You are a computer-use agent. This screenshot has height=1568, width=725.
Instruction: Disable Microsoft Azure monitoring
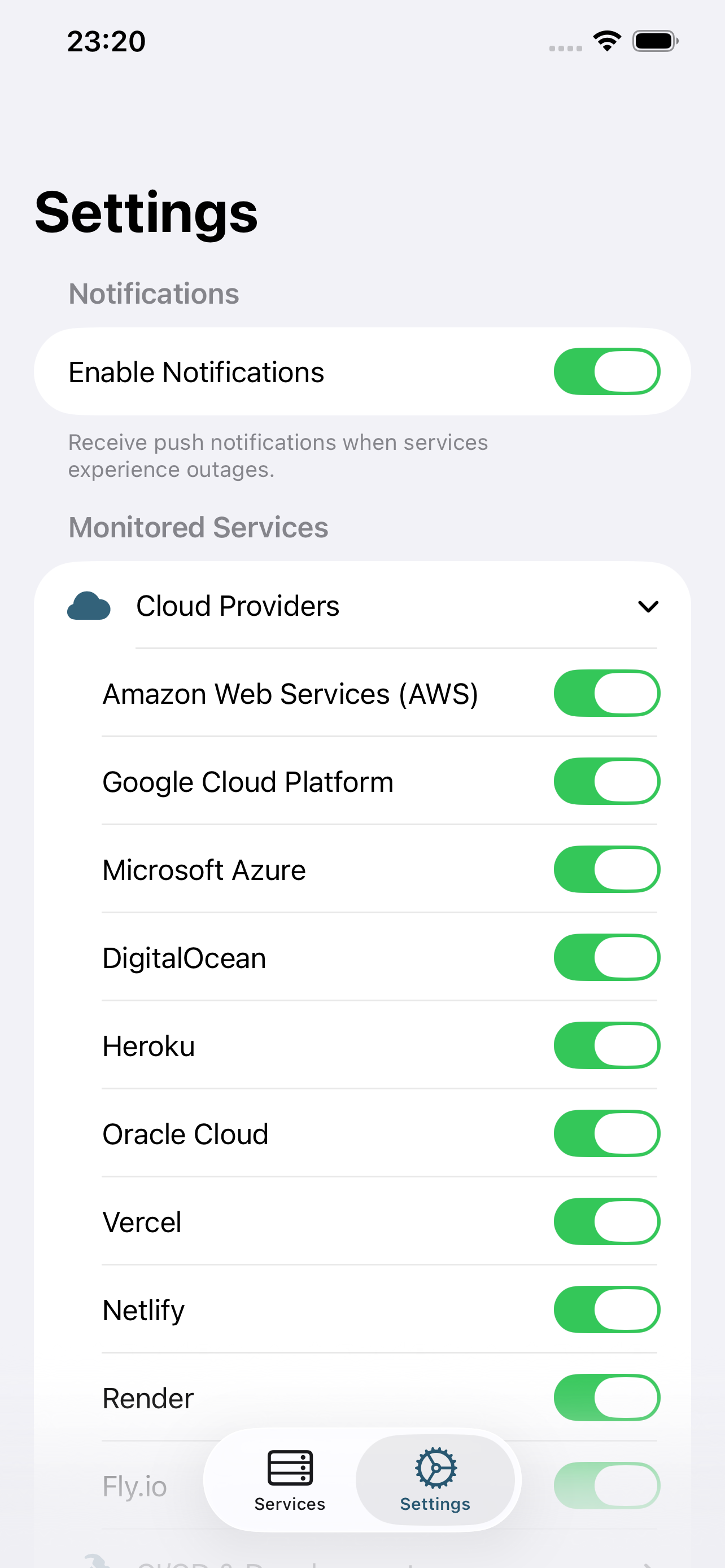[x=606, y=869]
